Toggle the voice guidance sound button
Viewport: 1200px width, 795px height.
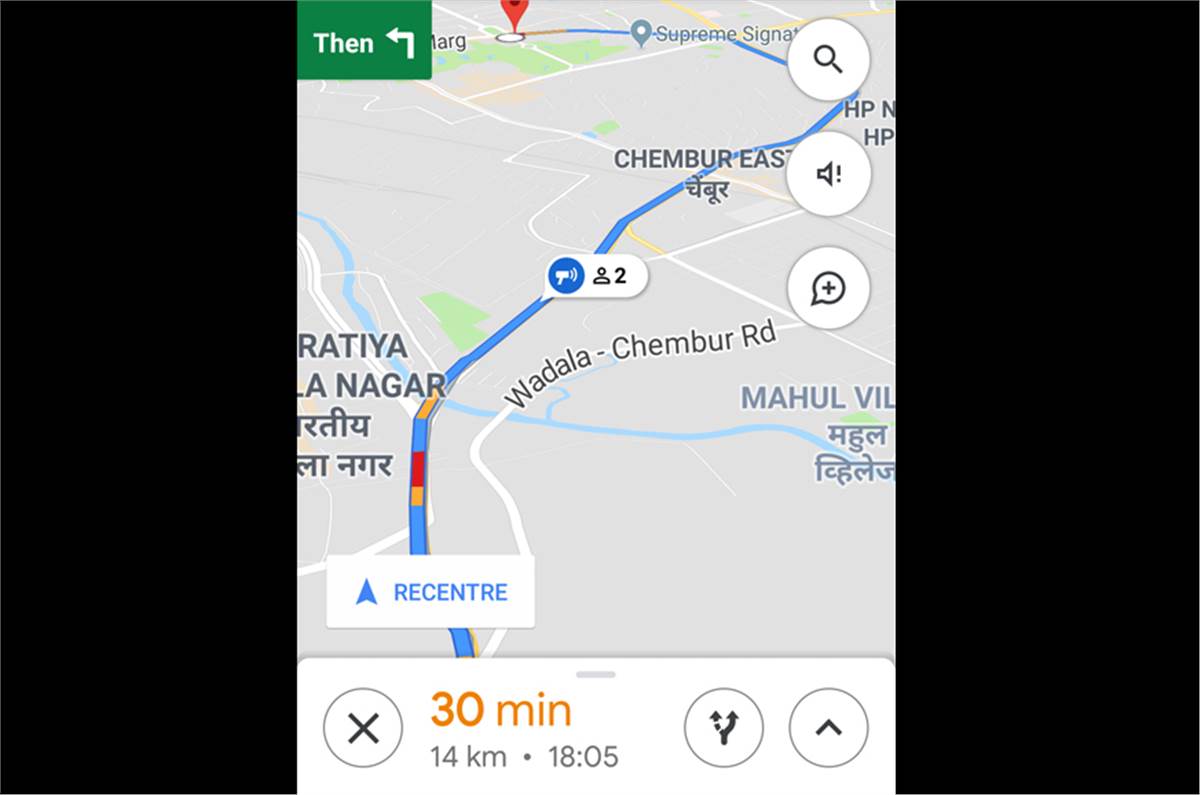[x=828, y=174]
